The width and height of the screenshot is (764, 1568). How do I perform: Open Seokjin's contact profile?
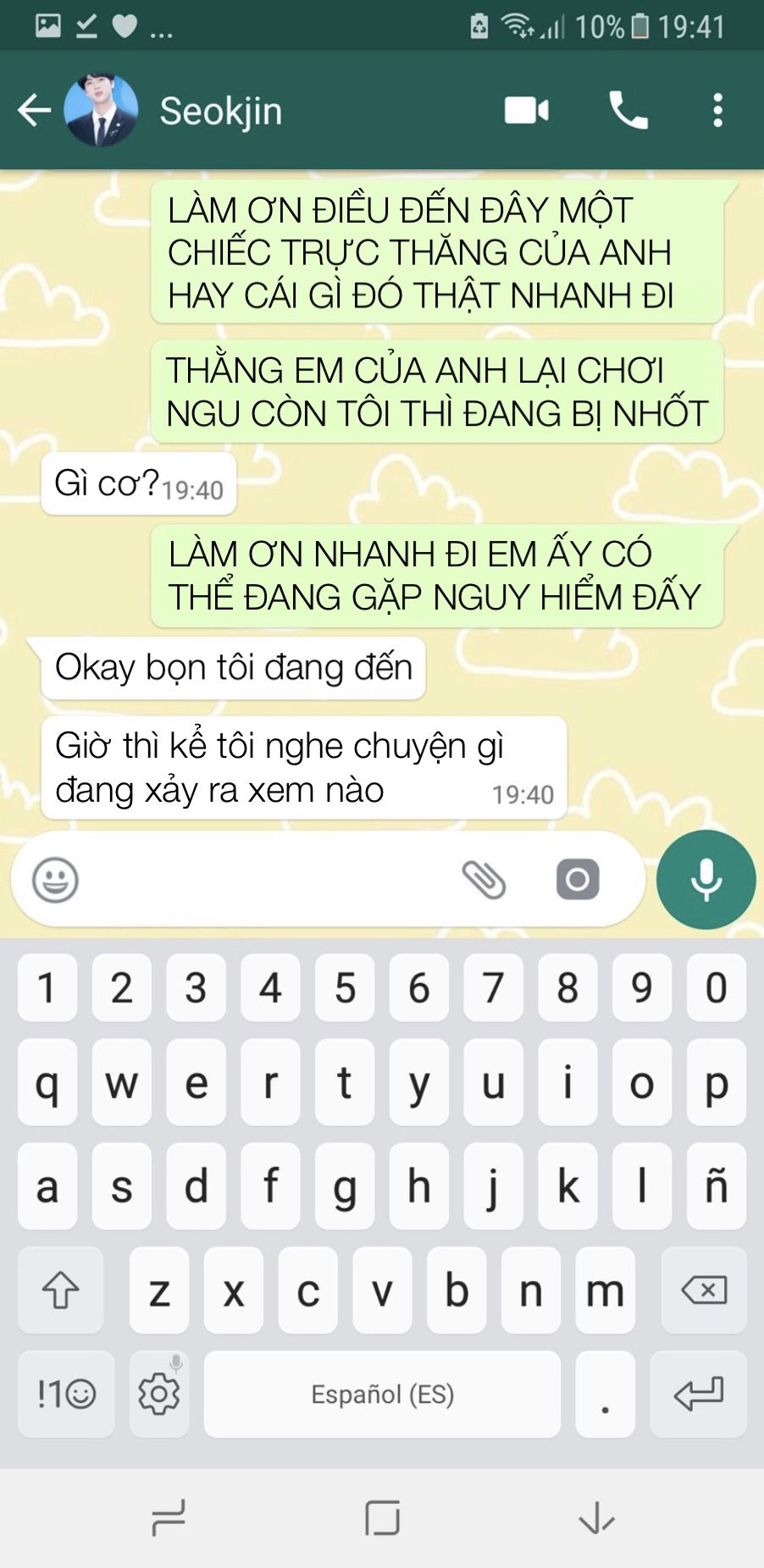pos(220,111)
